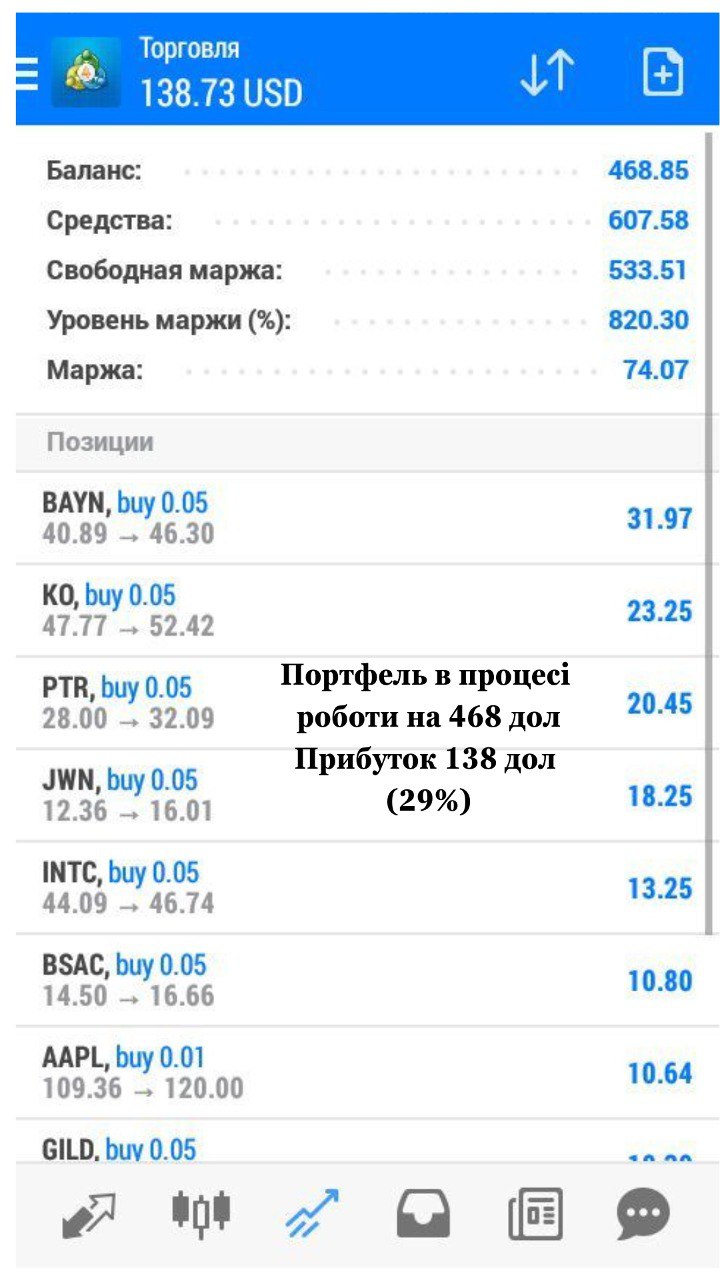
Task: Switch to the Quotes tab
Action: click(x=89, y=1214)
